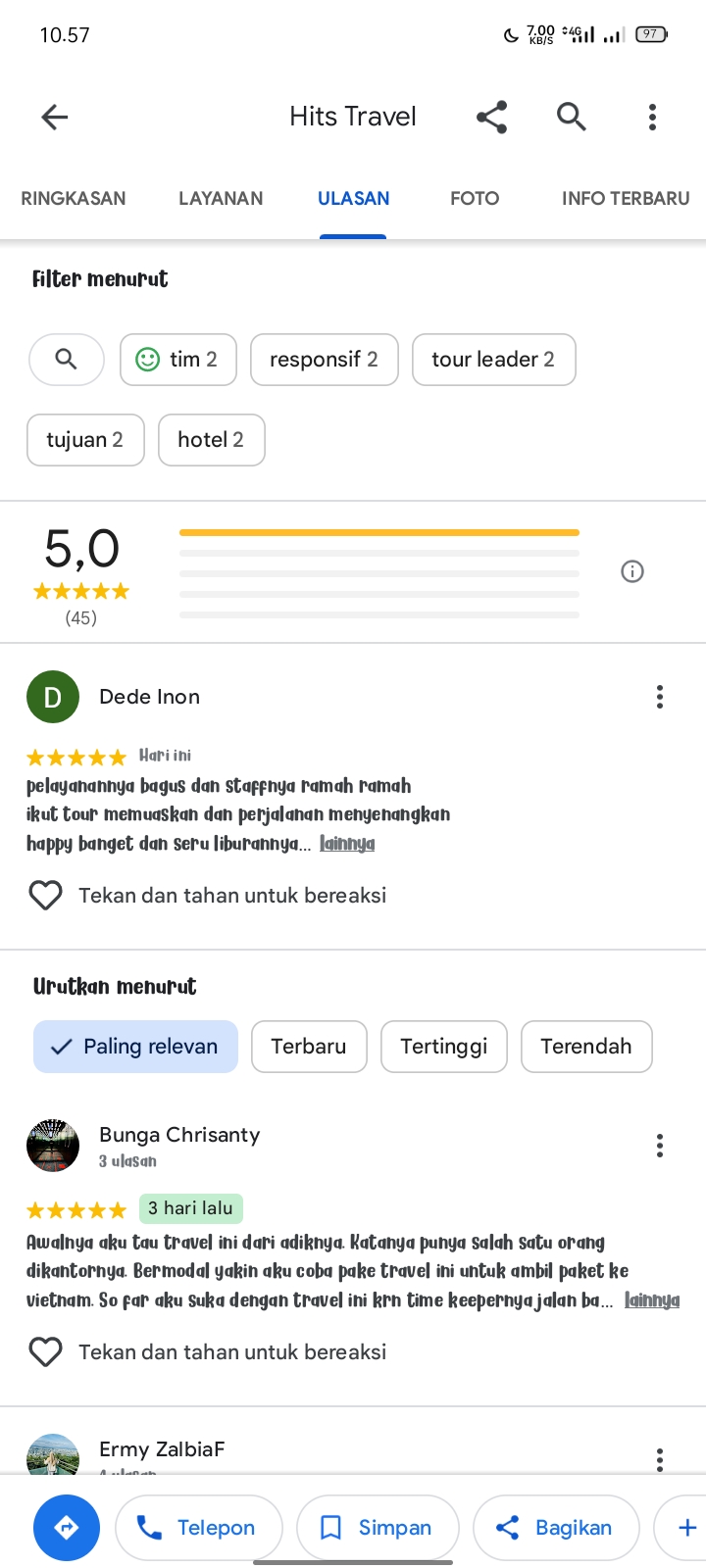706x1568 pixels.
Task: Sort reviews by Terbaru
Action: tap(309, 1047)
